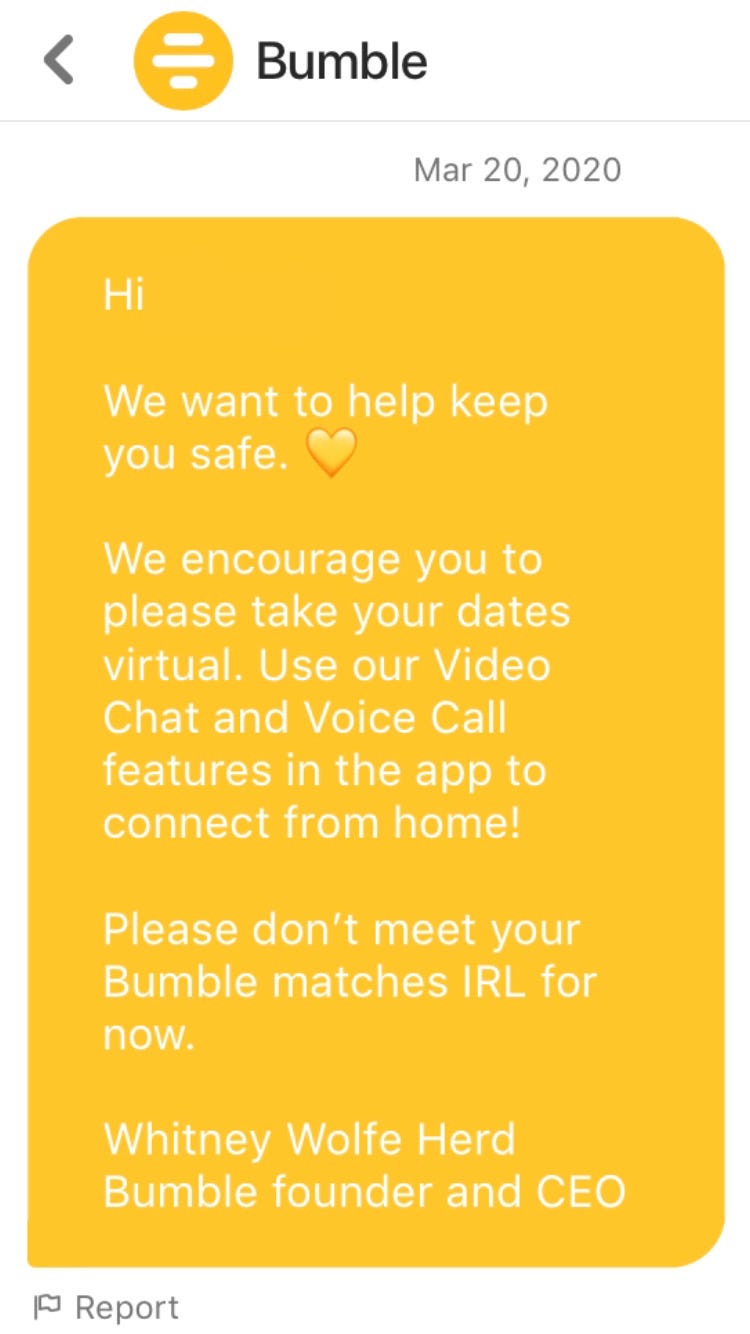The width and height of the screenshot is (750, 1334).
Task: Open the Bumble profile avatar
Action: tap(183, 61)
